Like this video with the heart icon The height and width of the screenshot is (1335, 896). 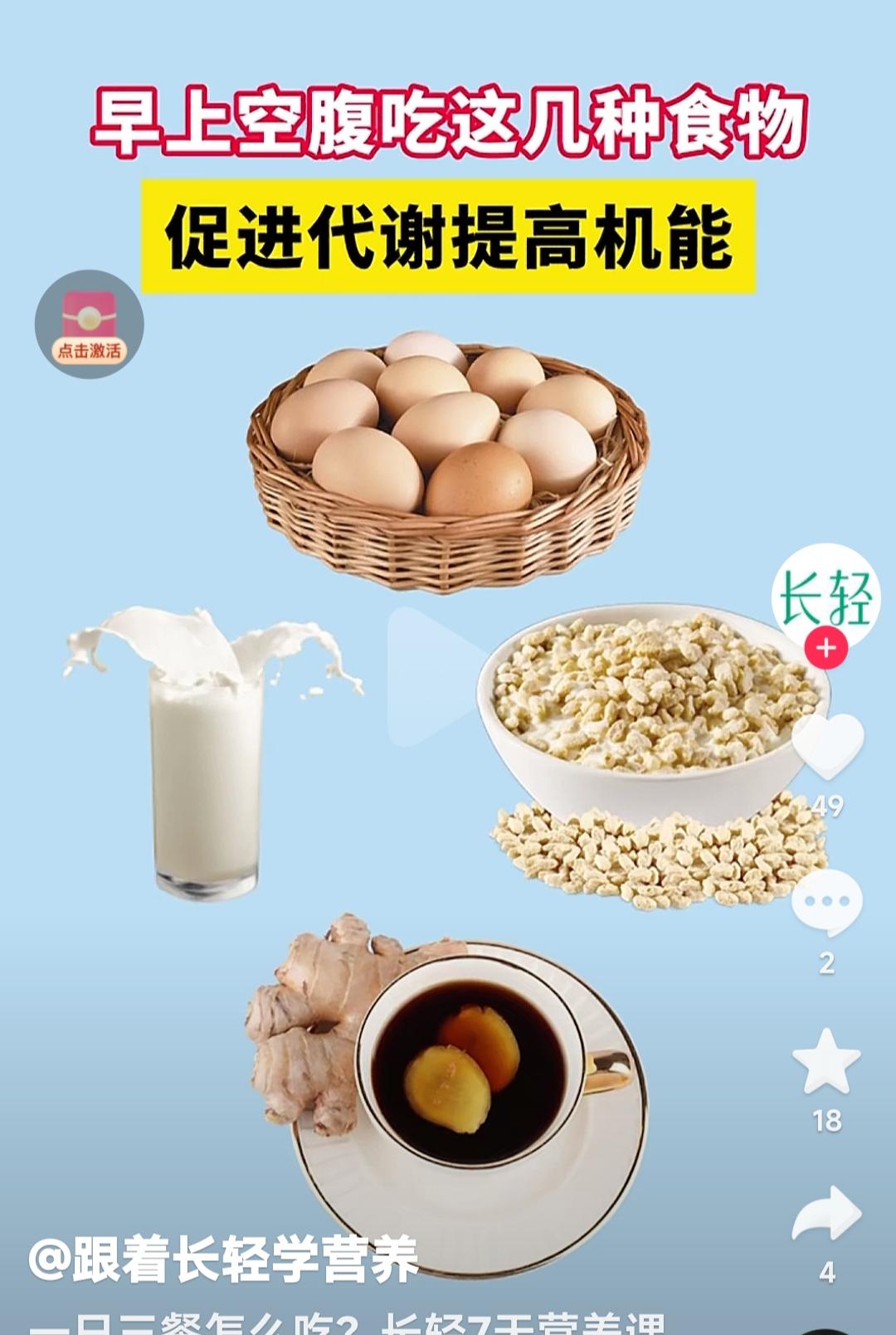coord(827,745)
